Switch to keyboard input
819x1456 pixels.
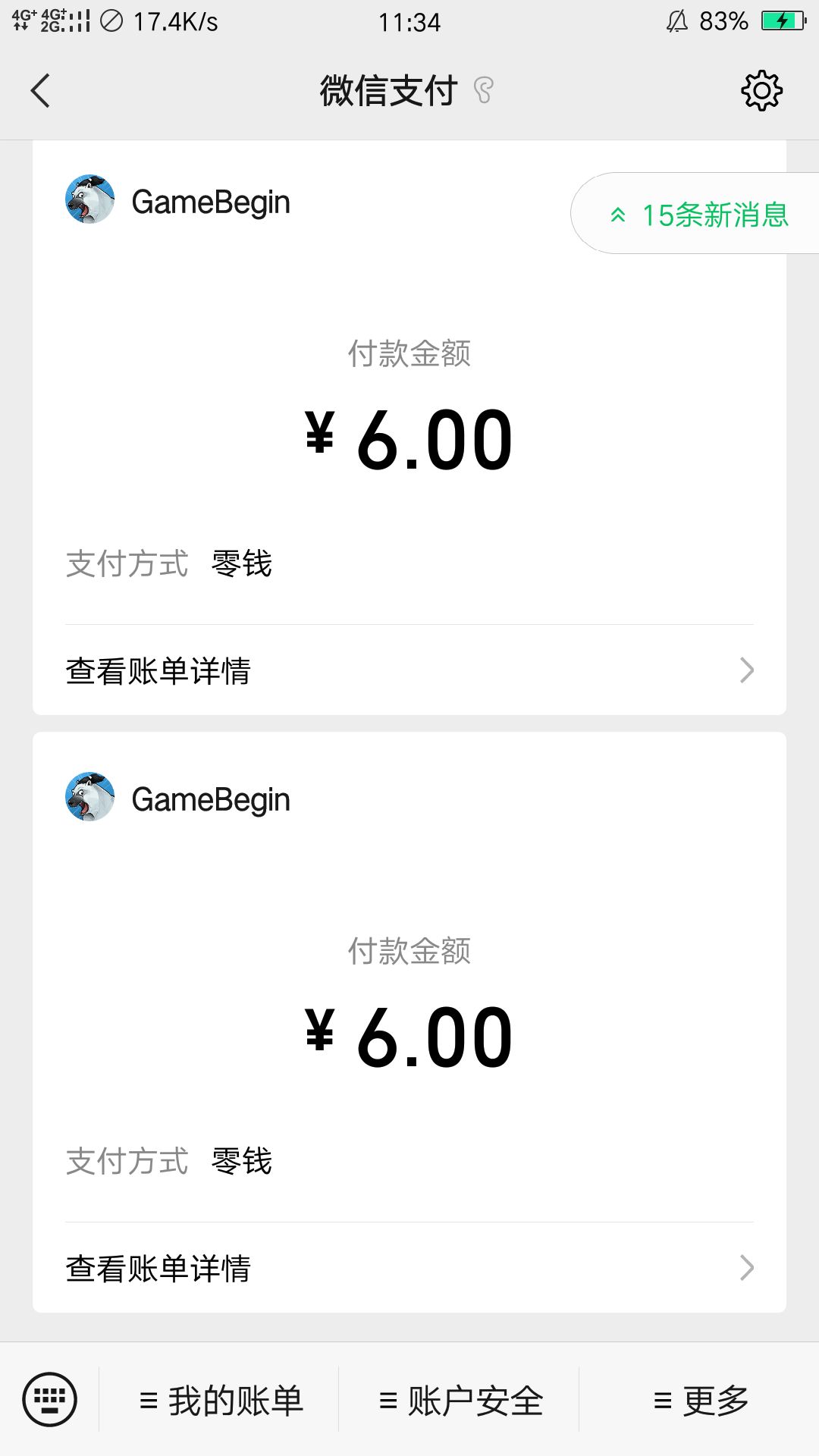[50, 1399]
